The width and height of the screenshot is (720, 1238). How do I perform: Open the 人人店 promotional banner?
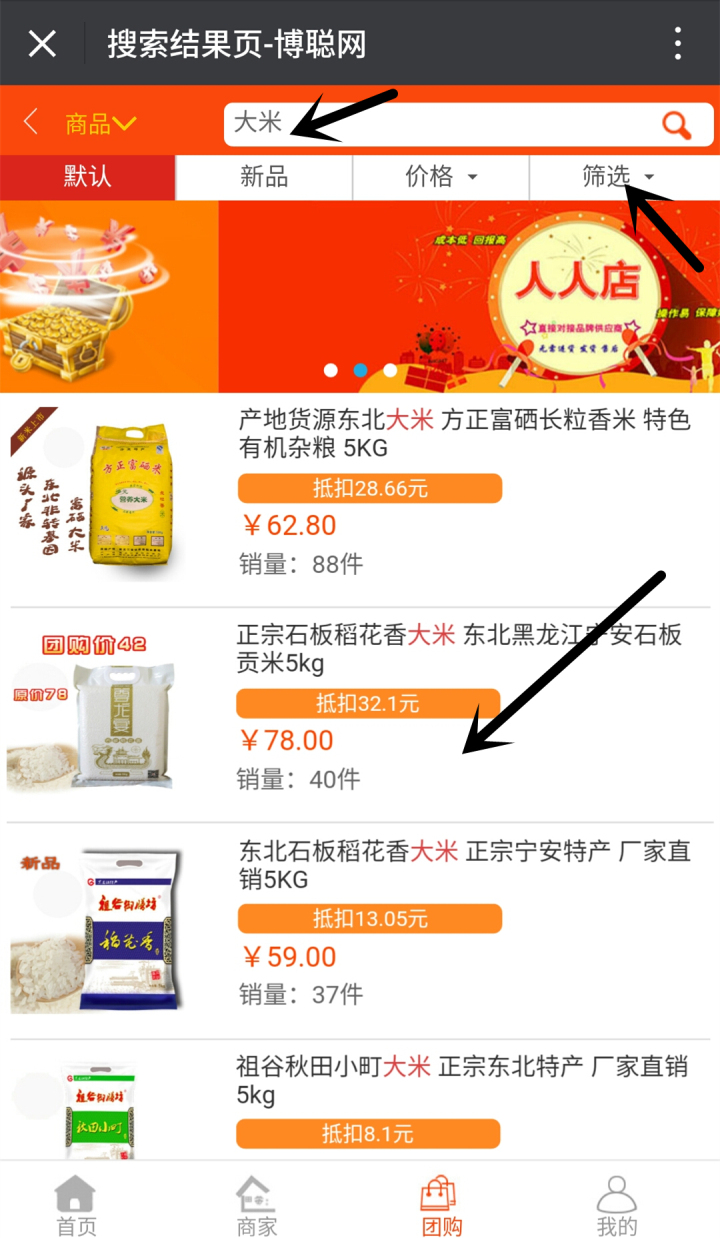point(360,297)
